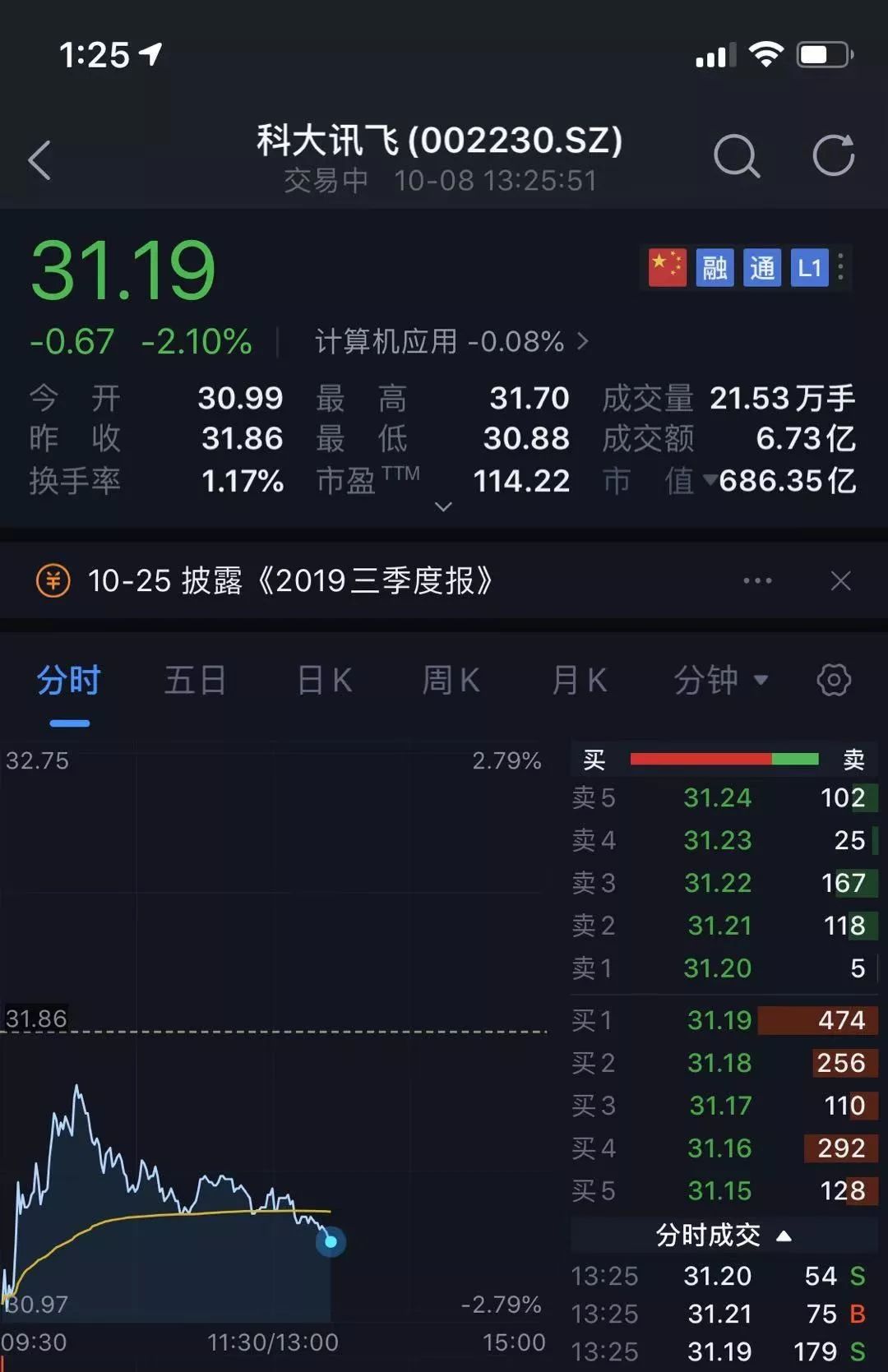888x1372 pixels.
Task: Open the 分钟 interval dropdown
Action: 721,680
